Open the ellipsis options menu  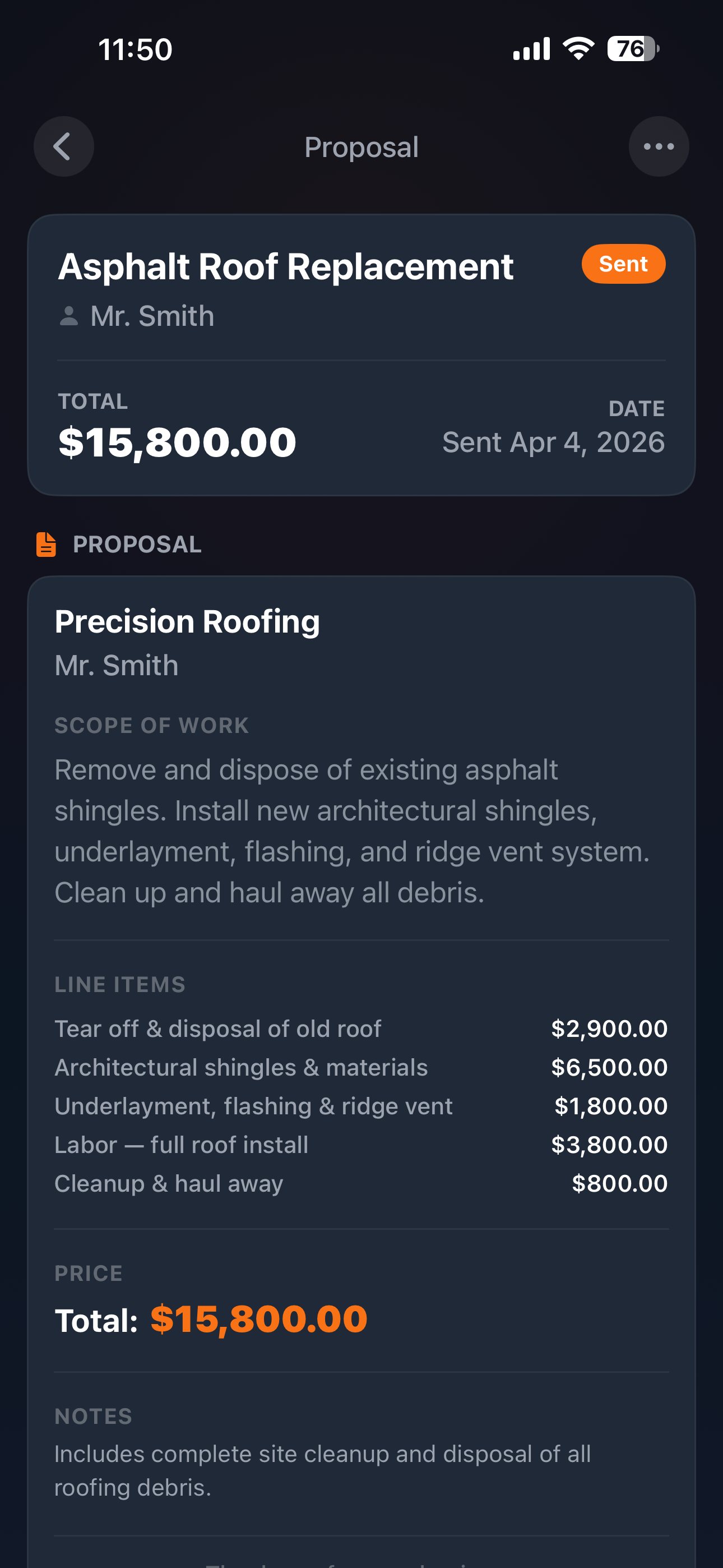tap(659, 146)
